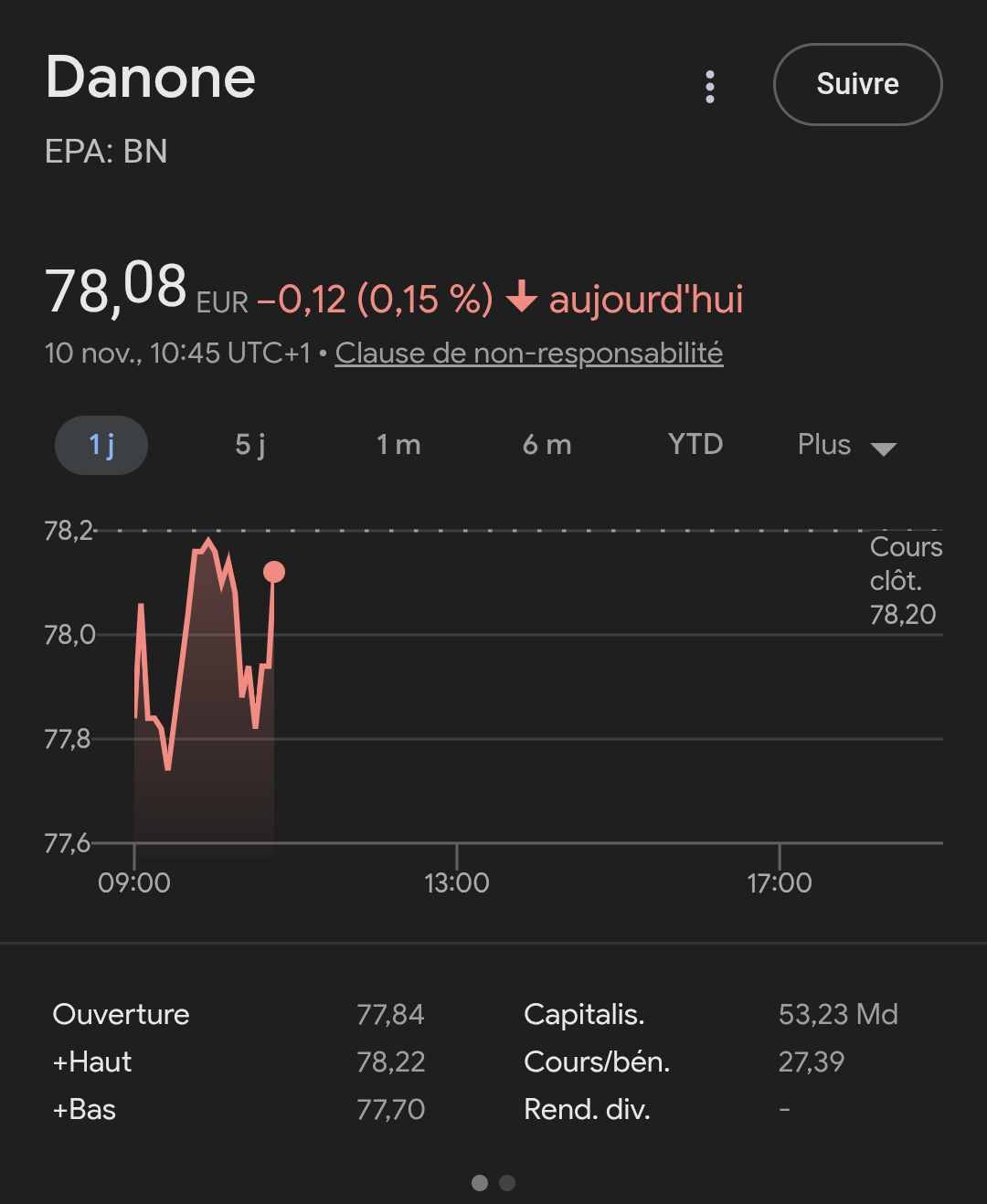Open the three-dot overflow menu

coord(710,87)
